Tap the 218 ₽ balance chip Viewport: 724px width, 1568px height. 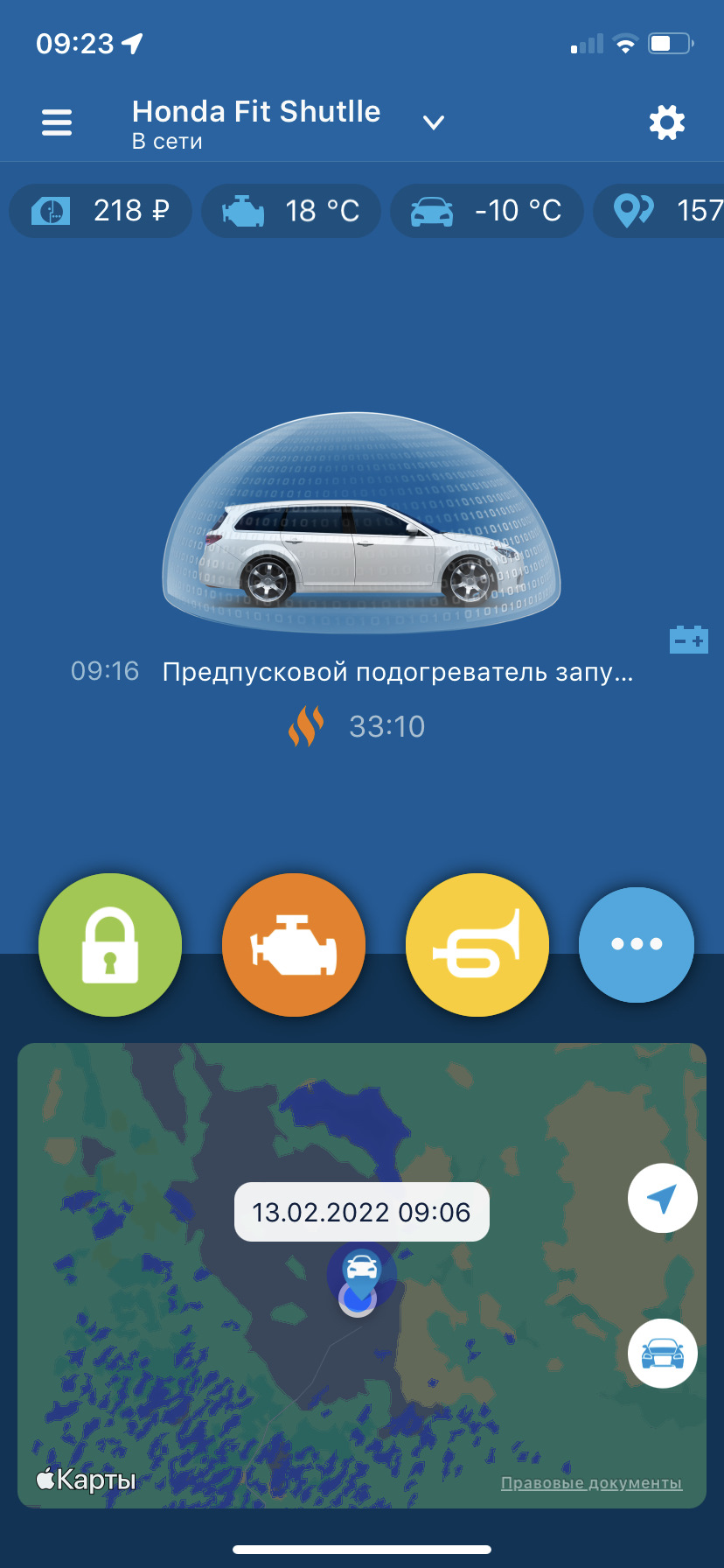click(x=101, y=211)
